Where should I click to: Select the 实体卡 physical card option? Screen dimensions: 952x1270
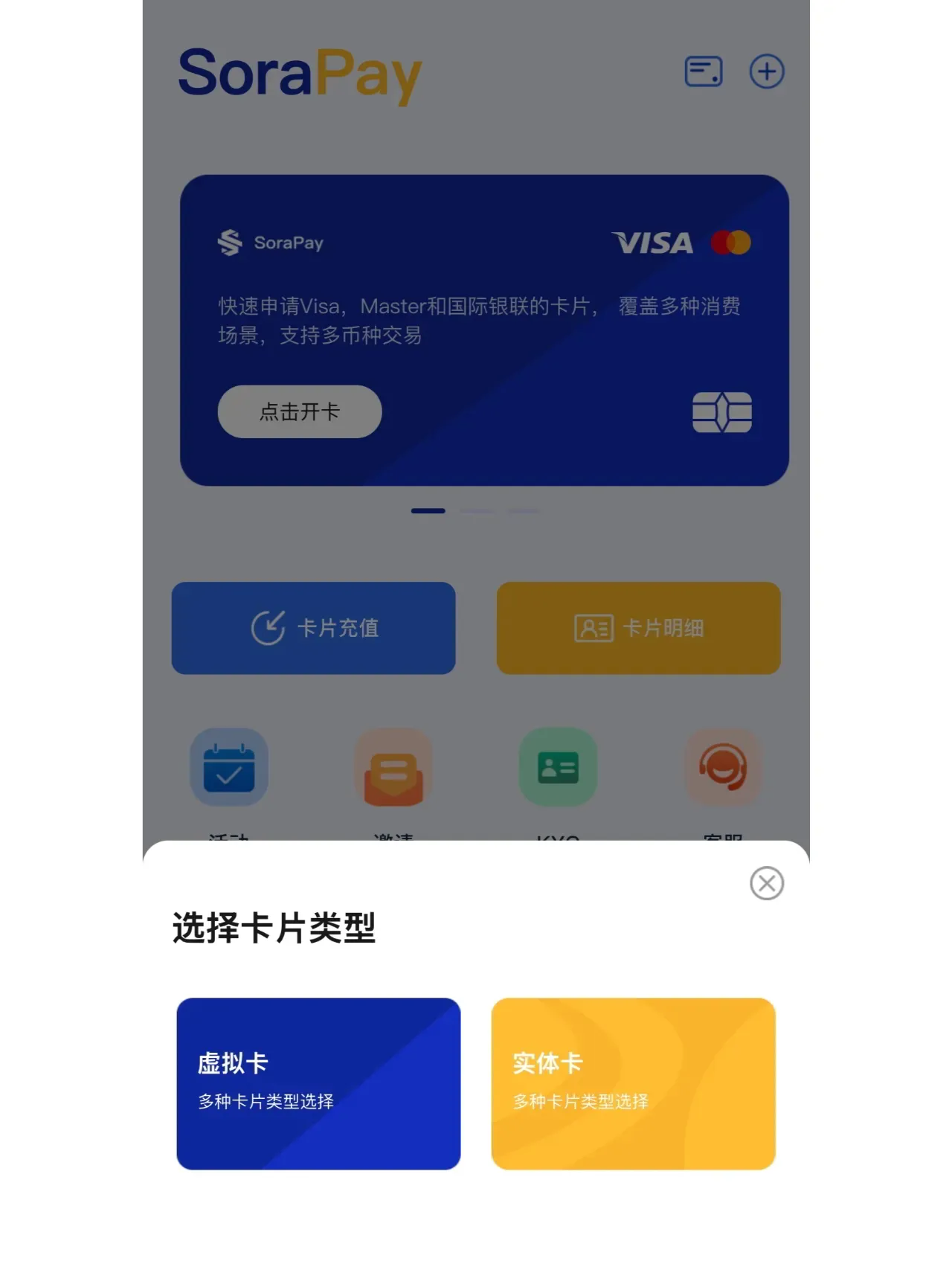[x=633, y=1086]
